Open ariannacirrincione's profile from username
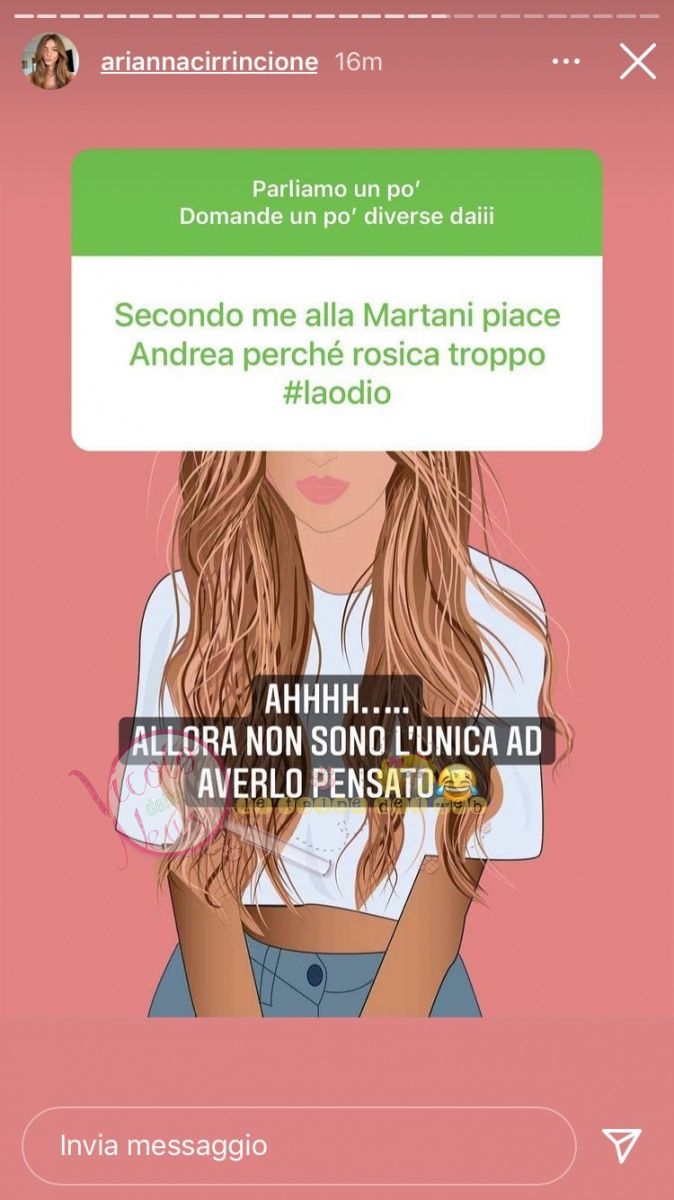674x1200 pixels. pos(209,62)
